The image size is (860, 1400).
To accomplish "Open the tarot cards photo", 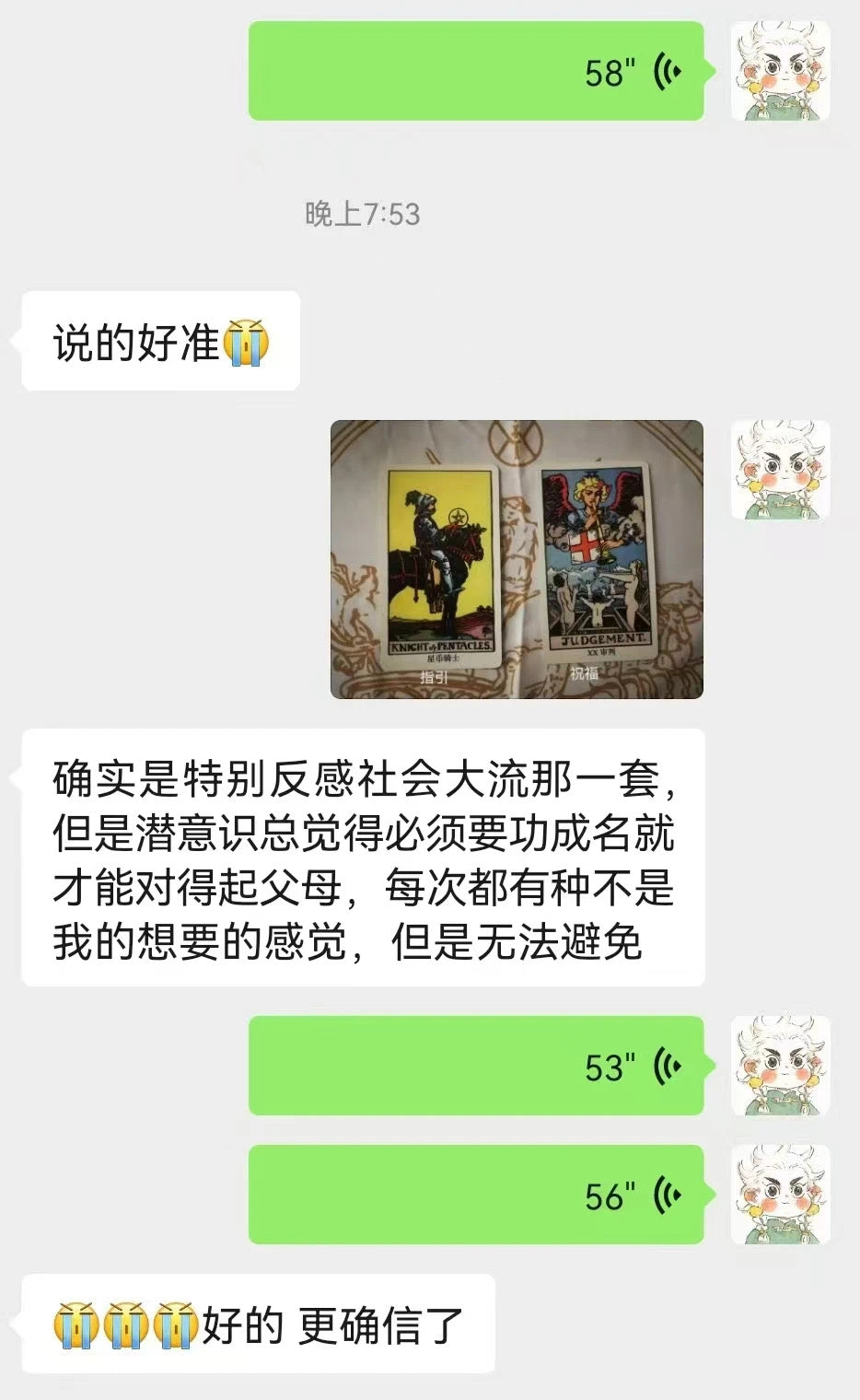I will tap(517, 559).
